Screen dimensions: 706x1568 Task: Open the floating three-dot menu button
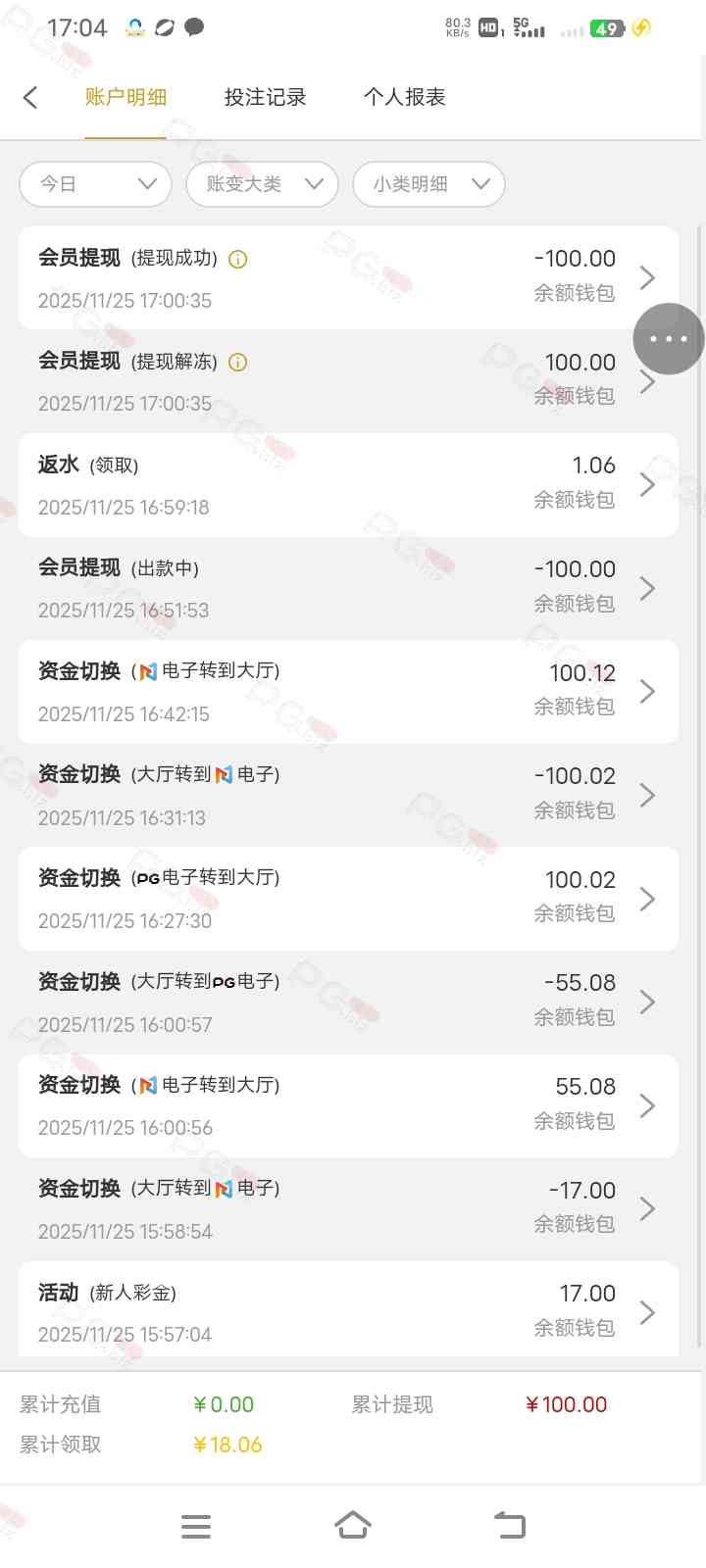pyautogui.click(x=668, y=339)
